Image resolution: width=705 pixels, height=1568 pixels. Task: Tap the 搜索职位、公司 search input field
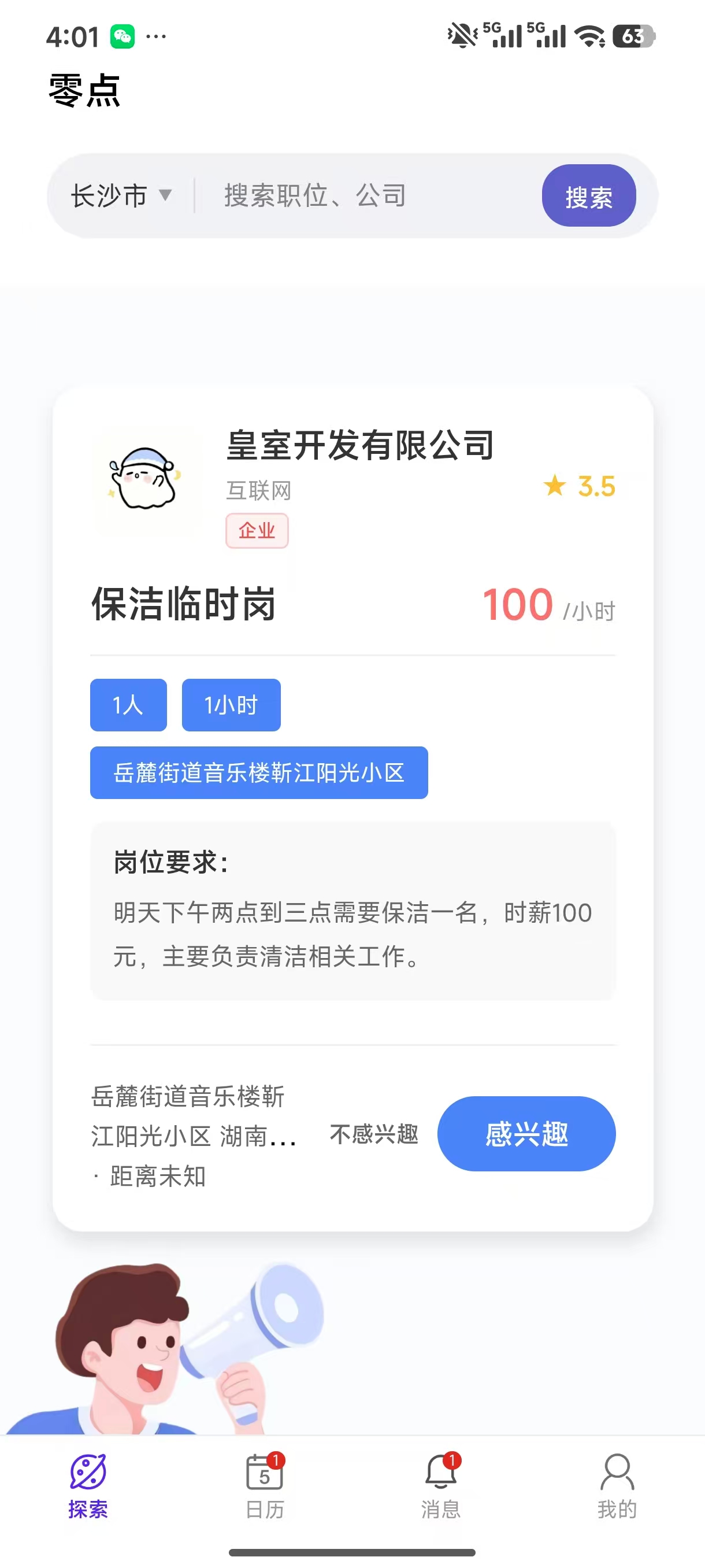coord(313,195)
